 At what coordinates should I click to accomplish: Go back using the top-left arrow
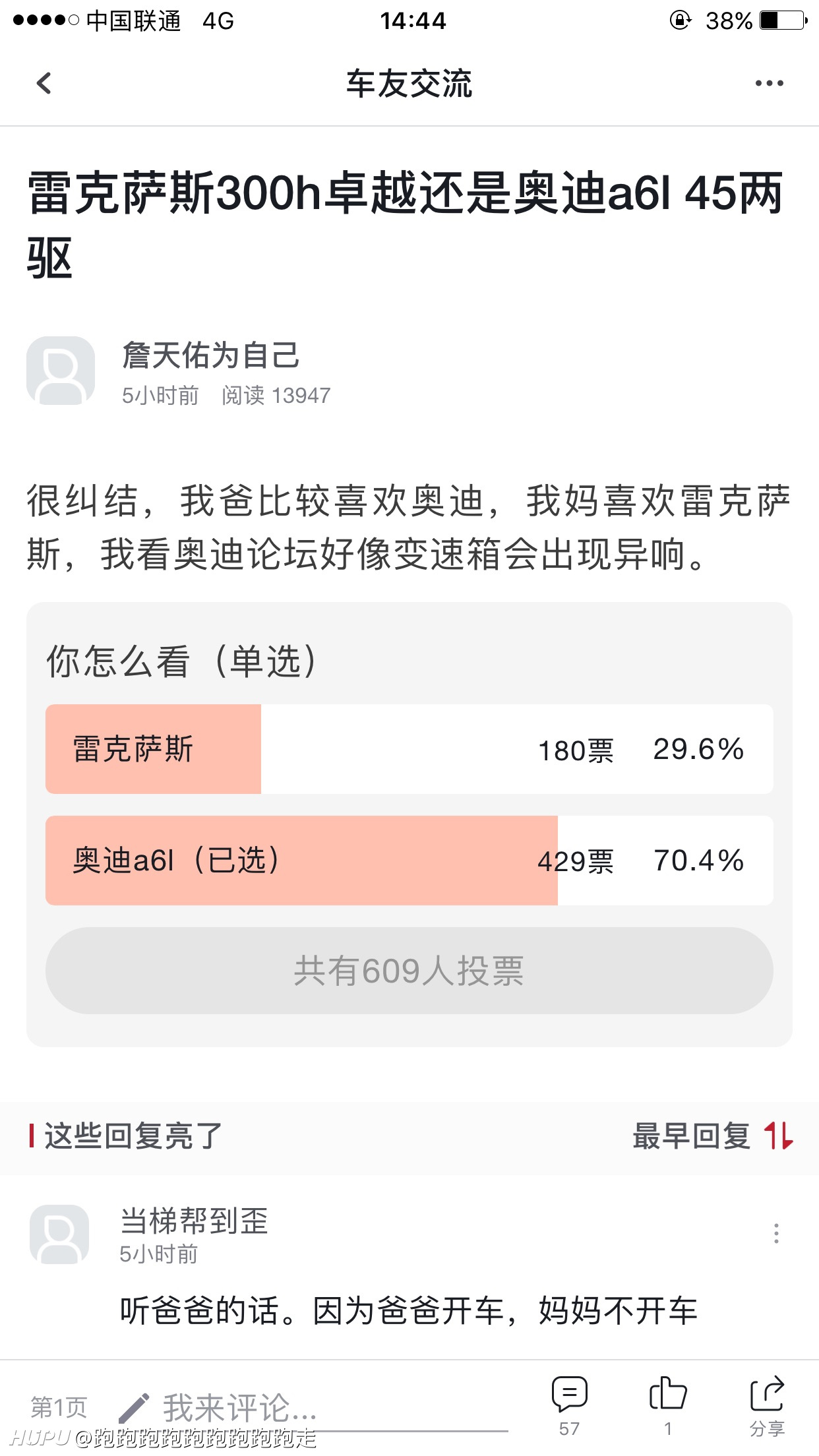pyautogui.click(x=44, y=83)
